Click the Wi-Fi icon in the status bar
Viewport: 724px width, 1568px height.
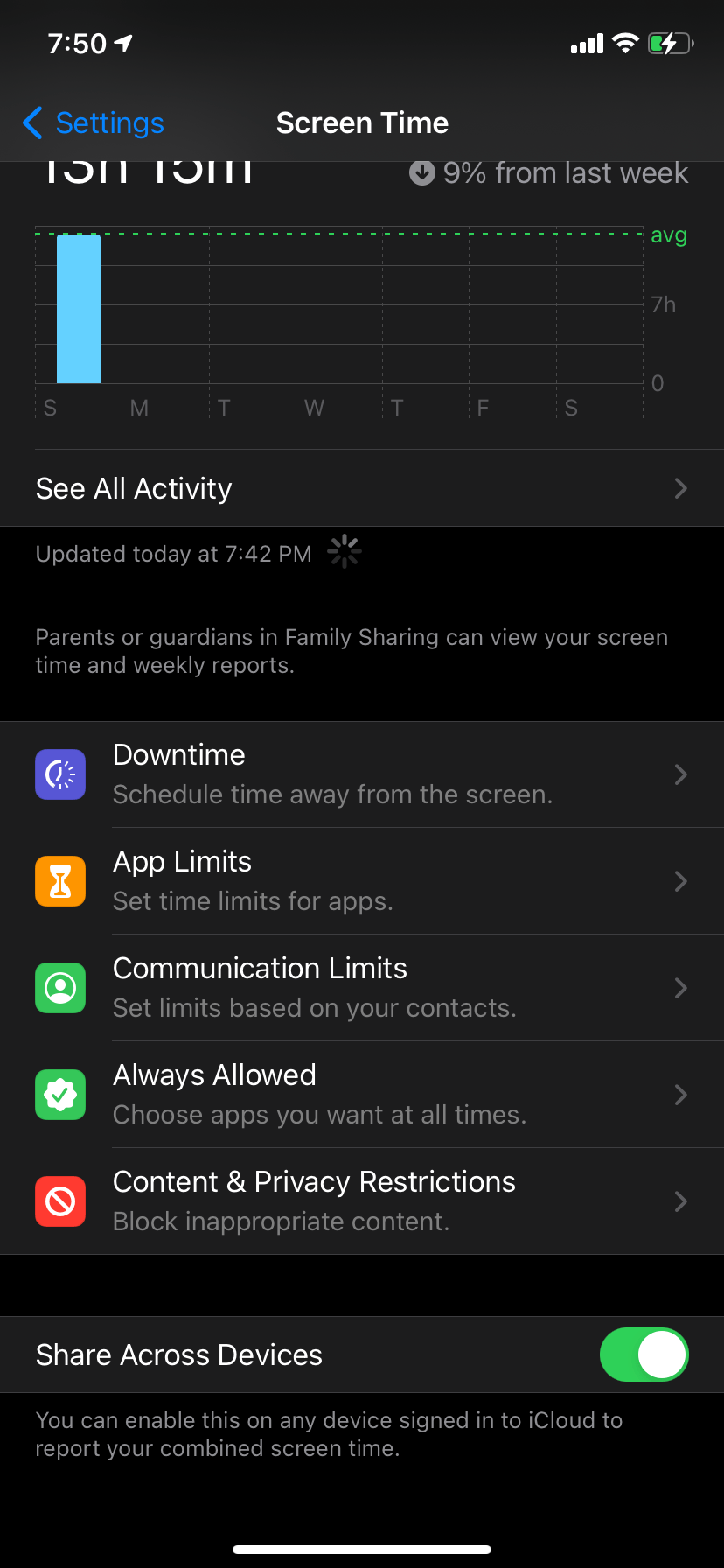[x=626, y=42]
